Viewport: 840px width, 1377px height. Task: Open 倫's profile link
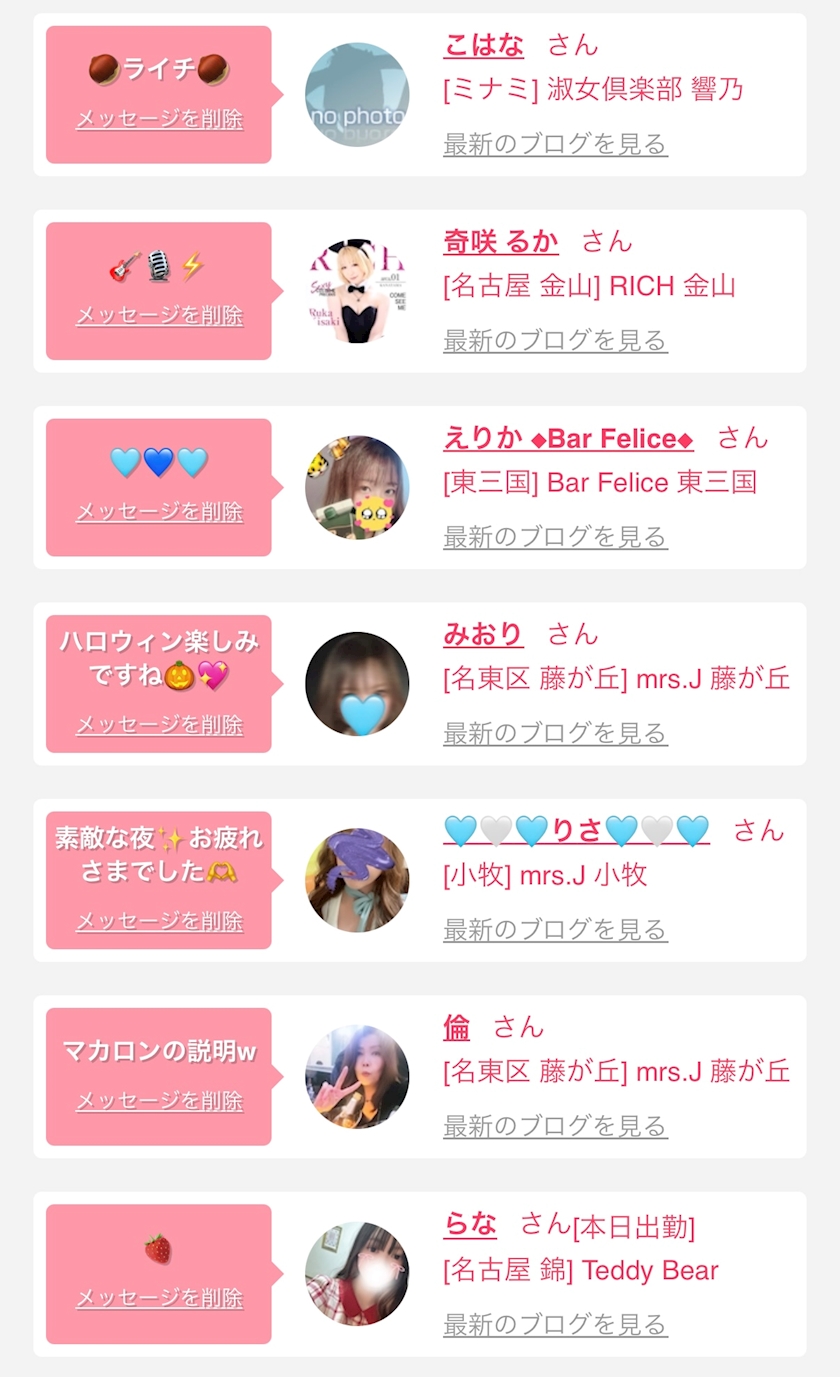(x=456, y=1027)
